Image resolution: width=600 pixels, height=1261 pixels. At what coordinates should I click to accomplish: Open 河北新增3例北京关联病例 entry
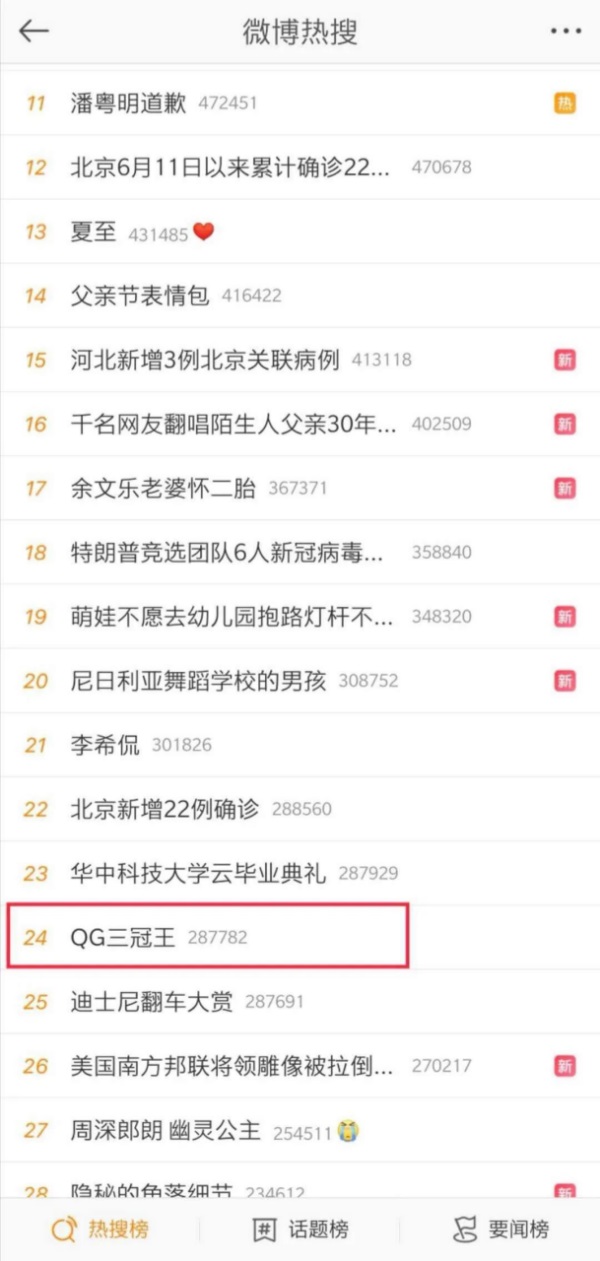pos(205,360)
